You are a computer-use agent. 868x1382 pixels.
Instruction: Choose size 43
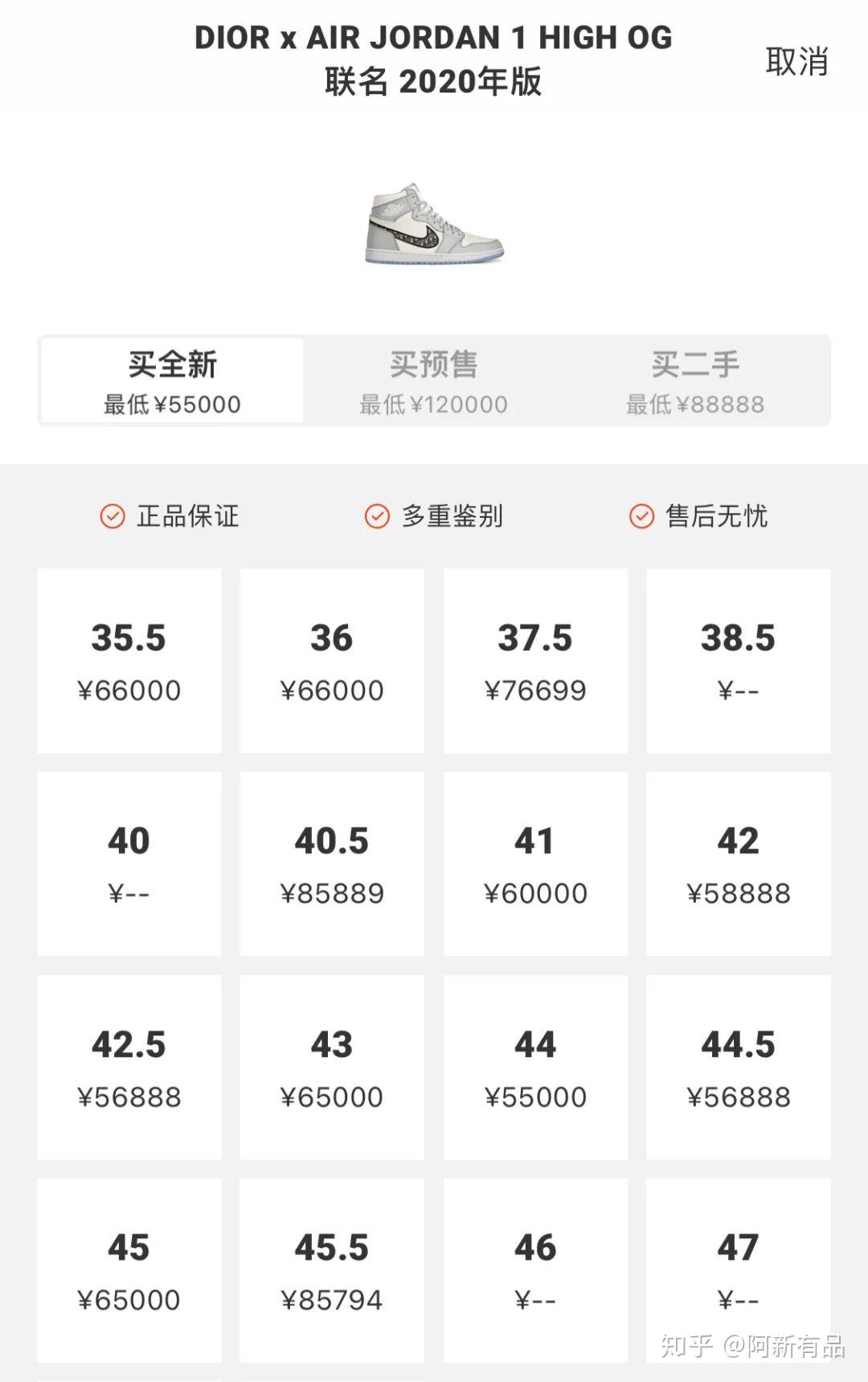332,1068
